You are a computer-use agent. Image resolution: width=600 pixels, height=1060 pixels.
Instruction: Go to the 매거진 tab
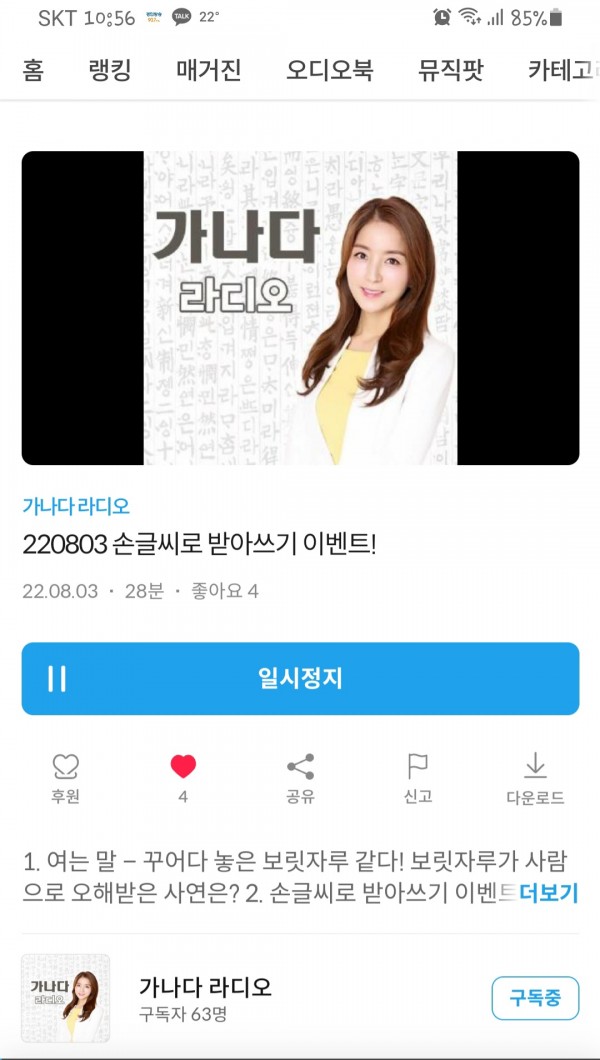(208, 72)
